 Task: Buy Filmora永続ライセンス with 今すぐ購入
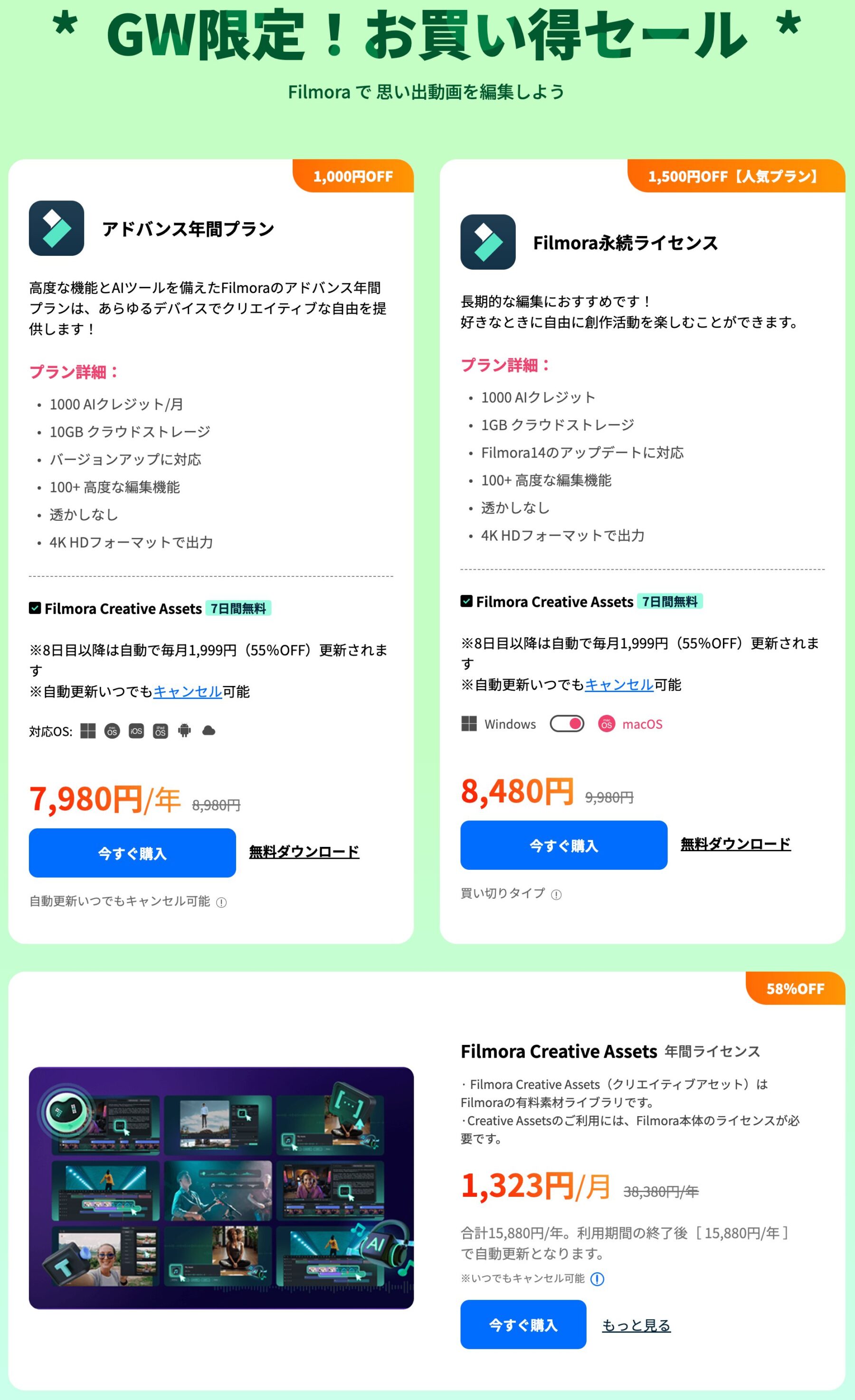pyautogui.click(x=563, y=845)
